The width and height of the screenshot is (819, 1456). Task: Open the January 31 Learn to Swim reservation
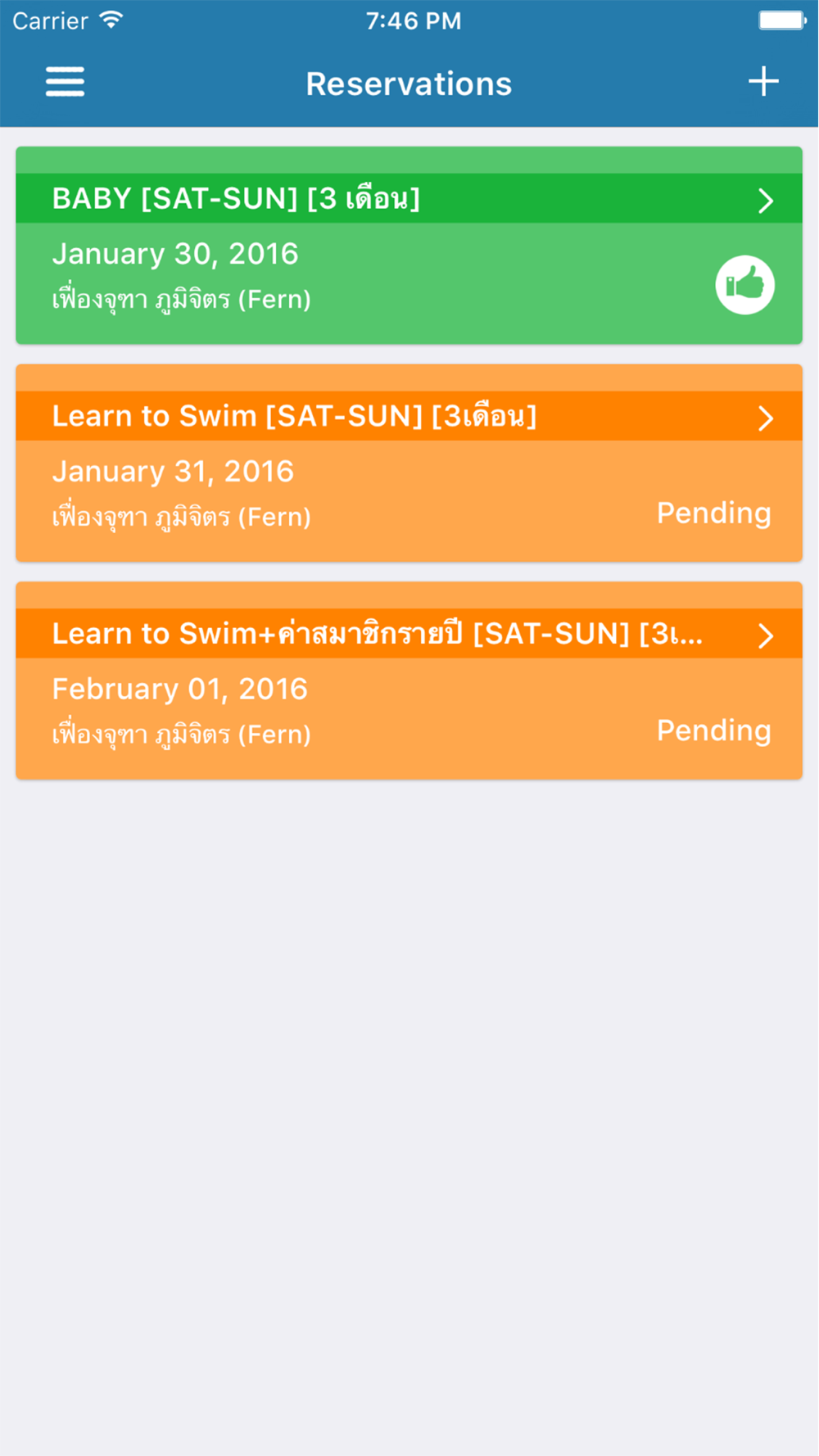tap(409, 463)
